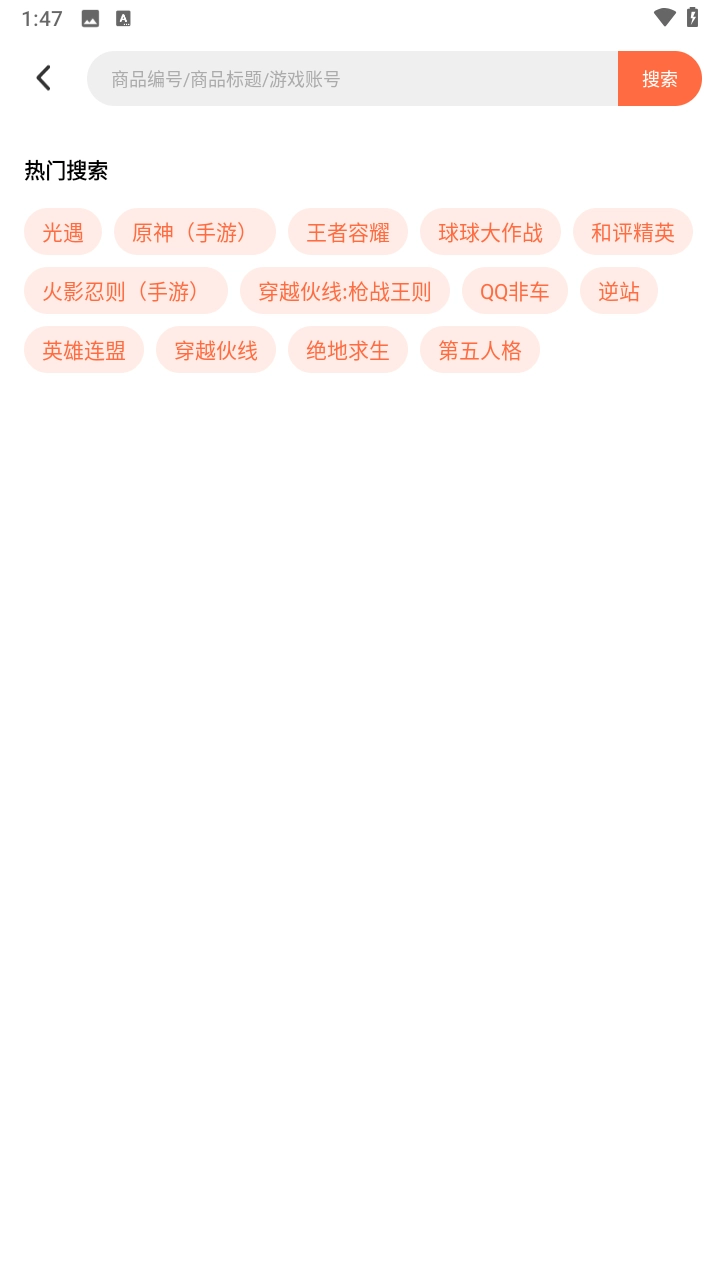
Task: Tap the 穿越伙线:枪战王则 chip
Action: coord(345,291)
